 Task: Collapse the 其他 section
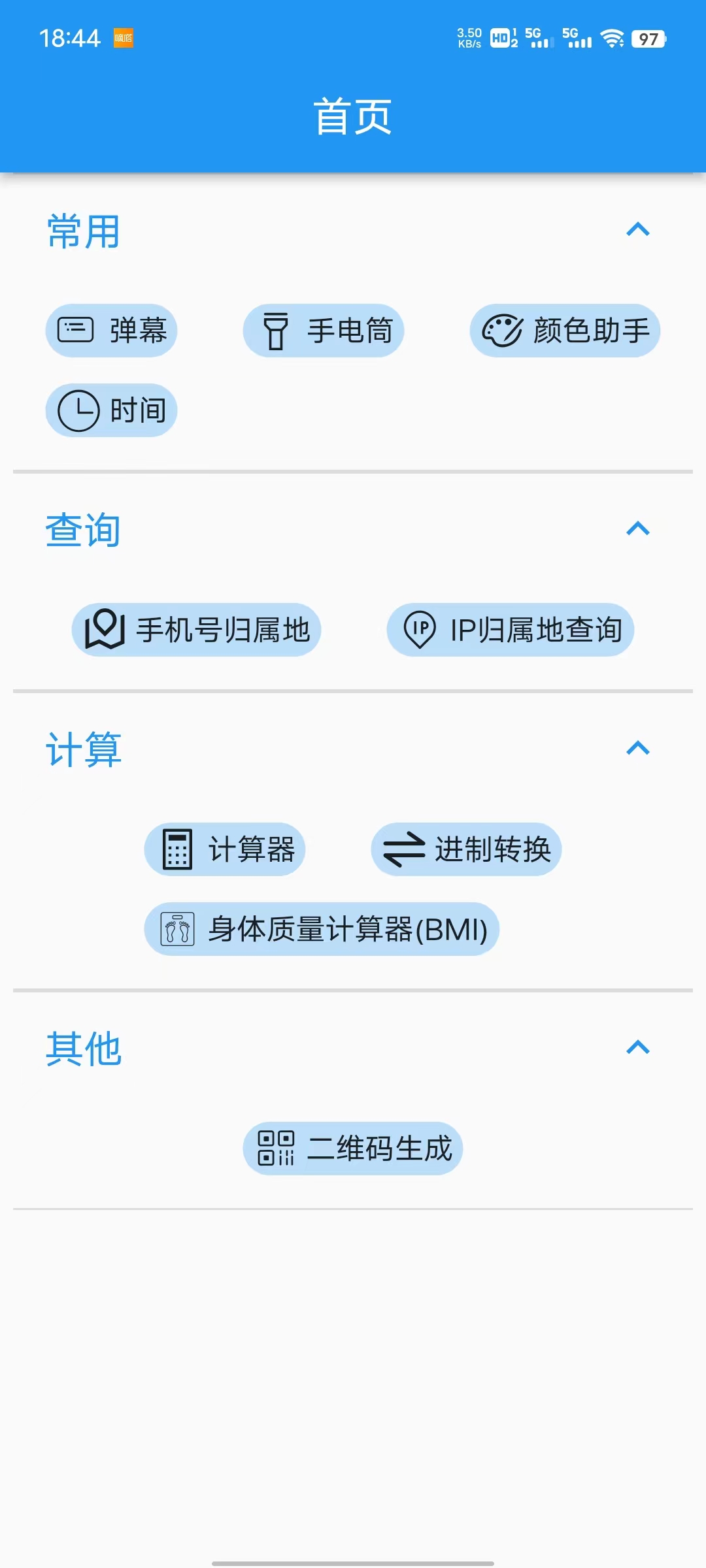click(x=637, y=1047)
